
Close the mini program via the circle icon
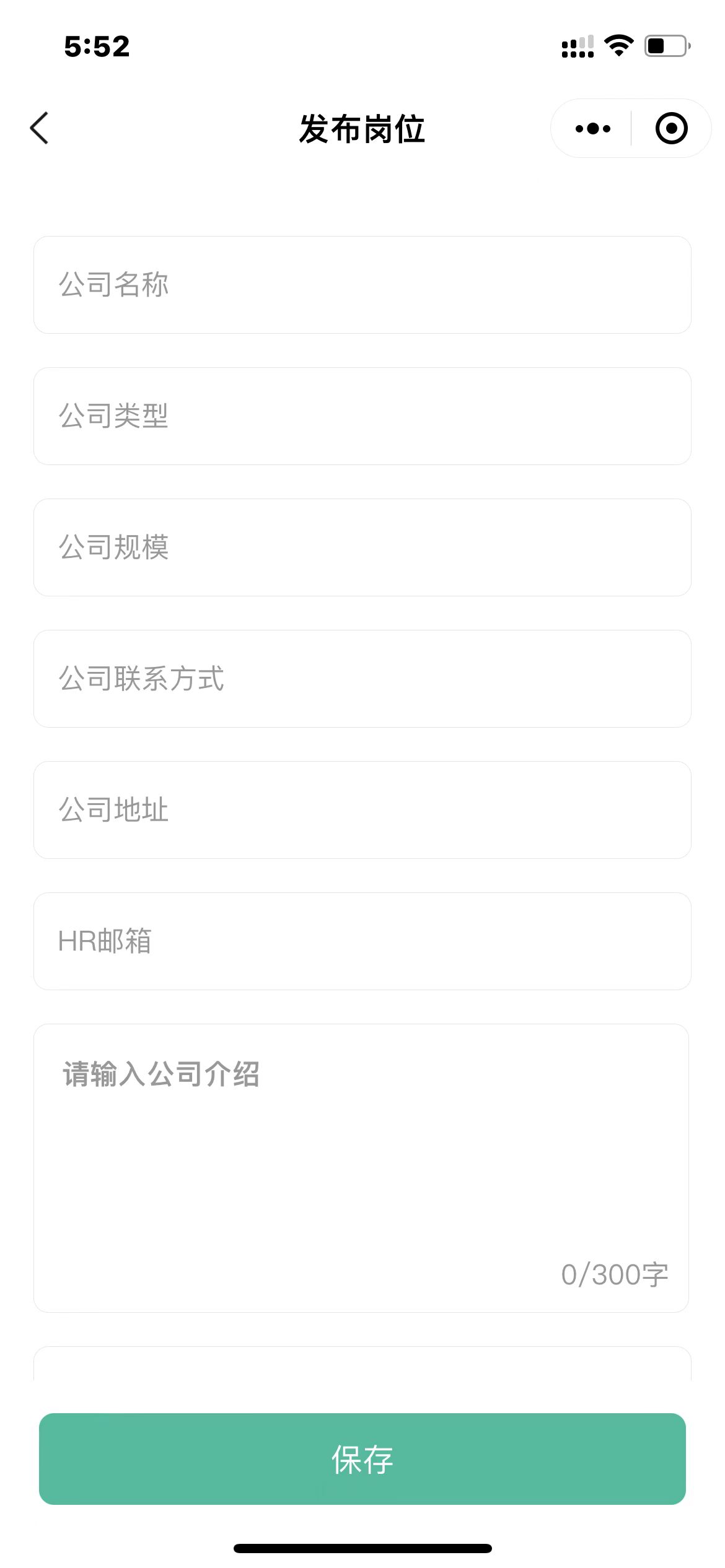[671, 129]
